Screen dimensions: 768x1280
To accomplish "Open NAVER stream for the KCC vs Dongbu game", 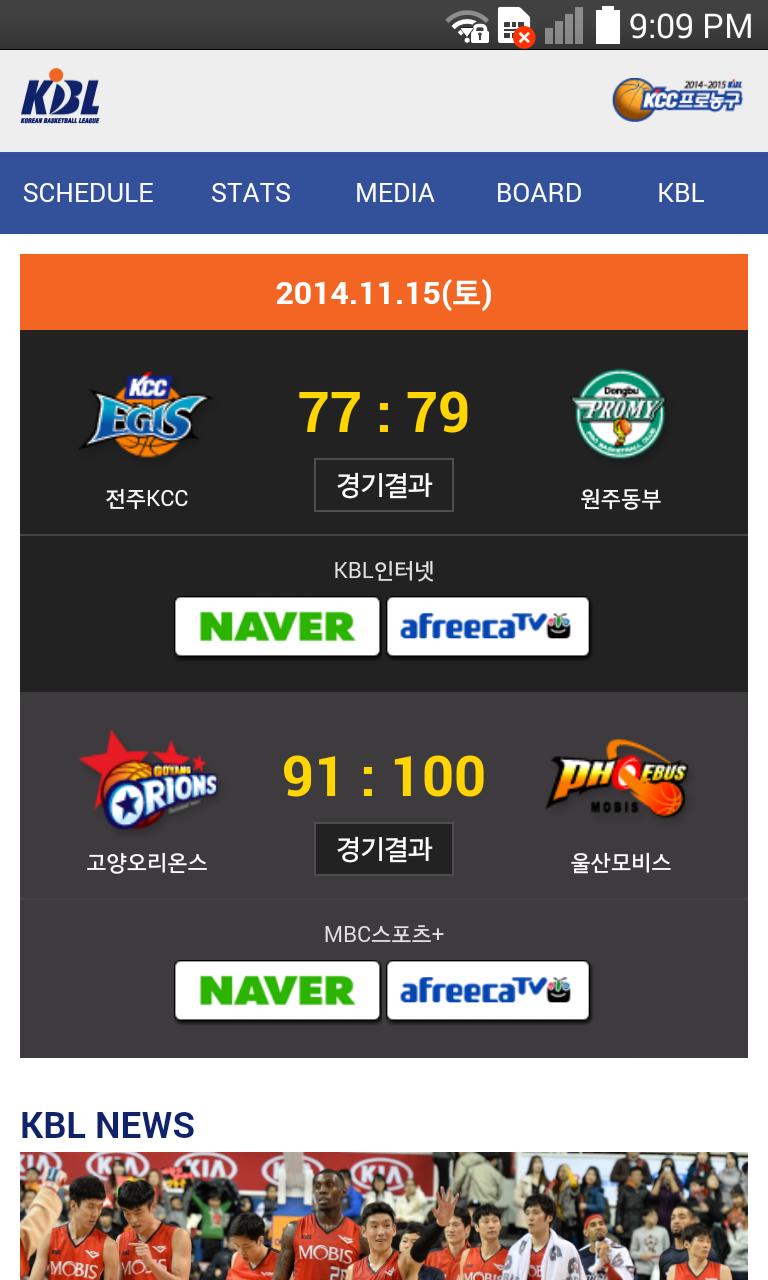I will click(x=277, y=627).
